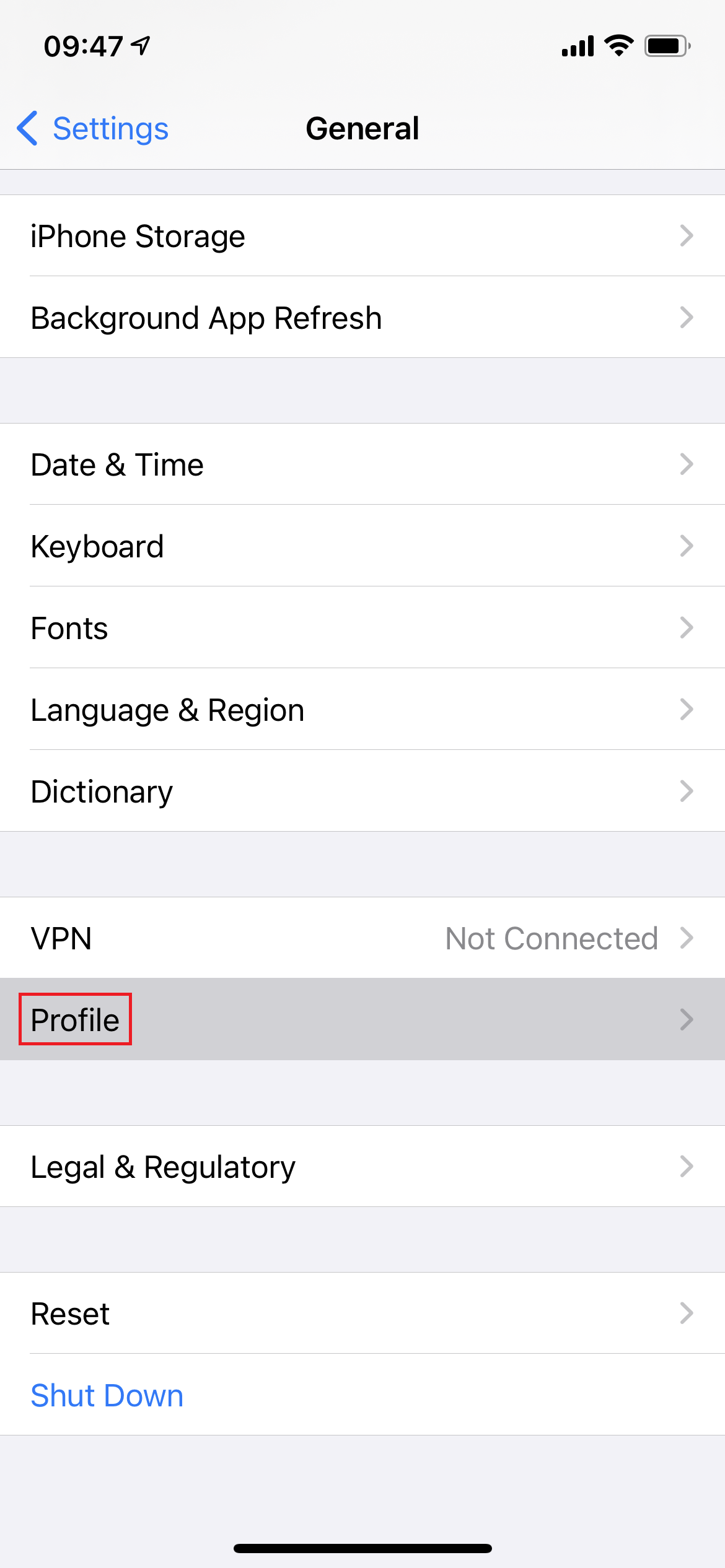Open Date & Time settings
725x1568 pixels.
362,464
